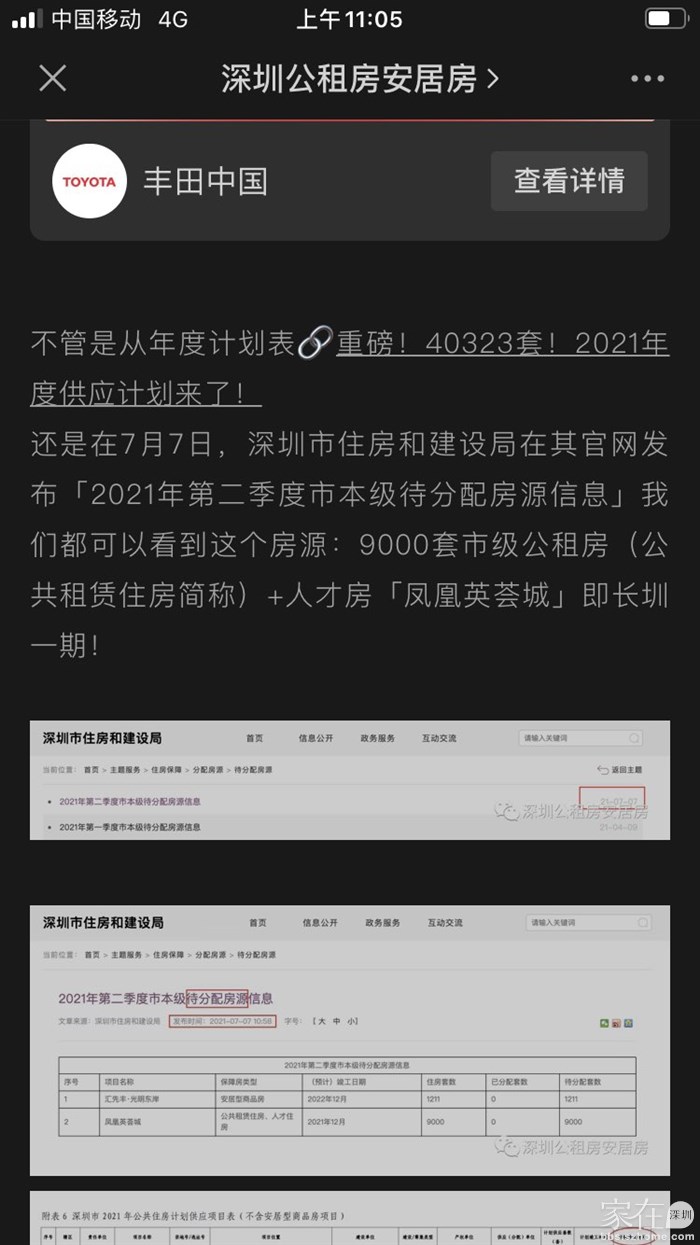Open the 重磅！40323套 2021年度供应计划 link

point(500,344)
